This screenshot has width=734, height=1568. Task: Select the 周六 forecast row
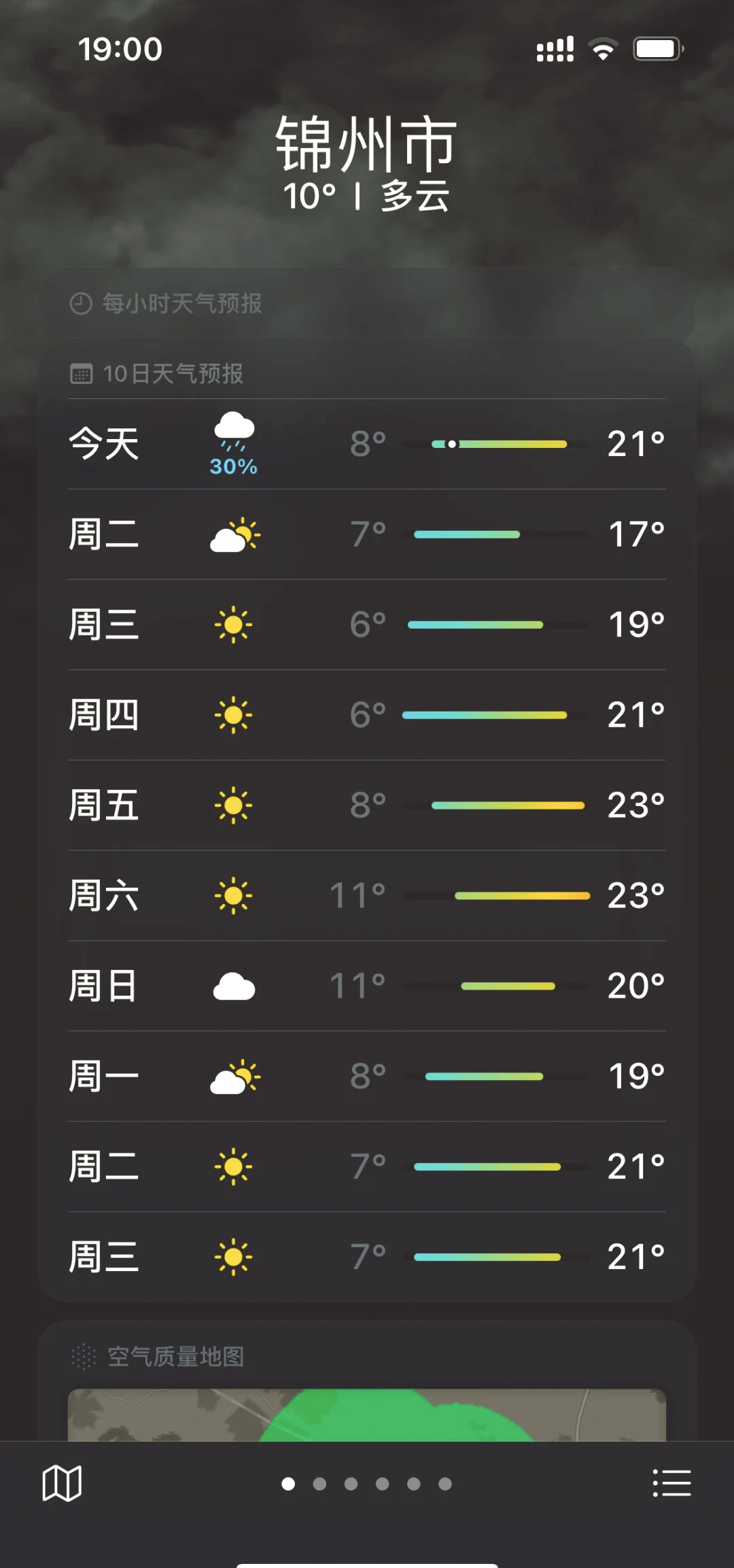coord(367,896)
